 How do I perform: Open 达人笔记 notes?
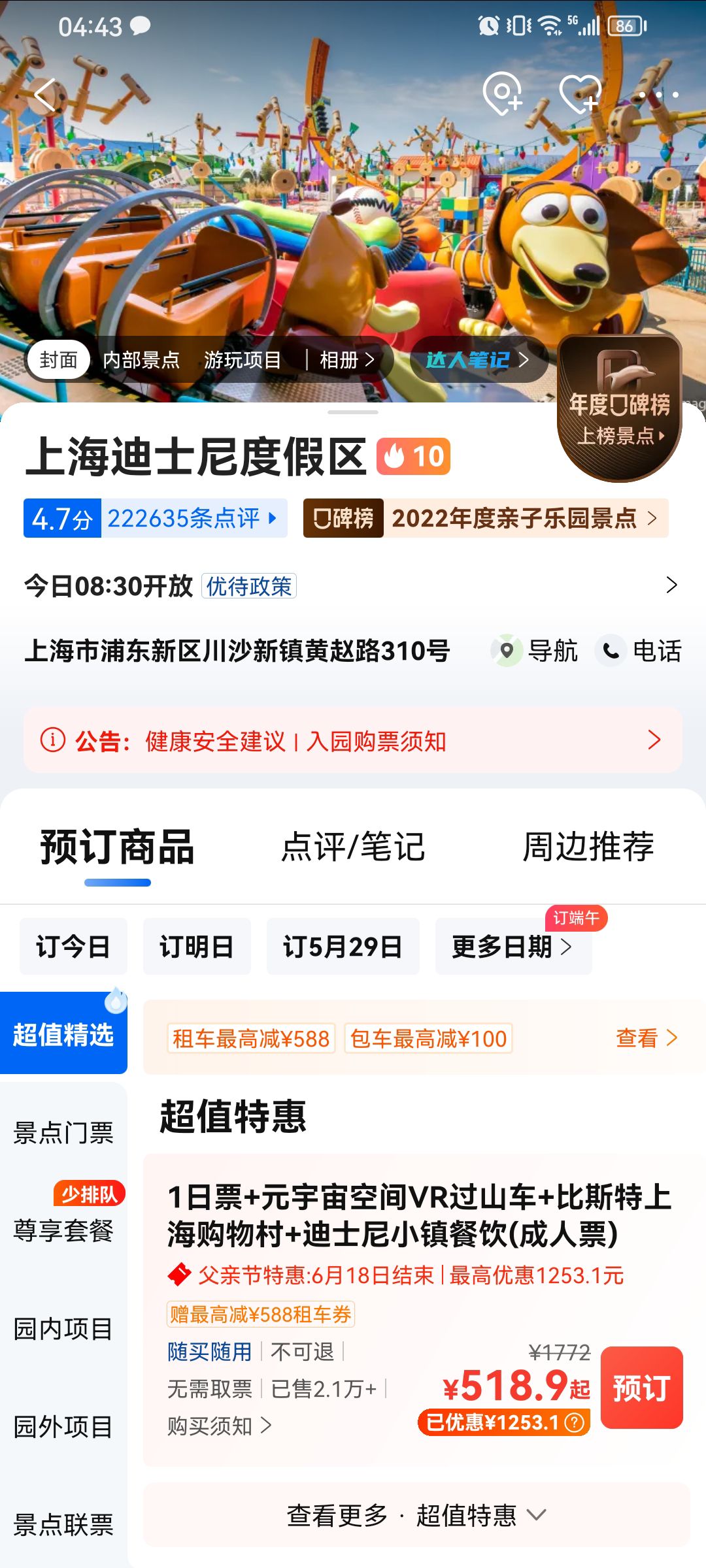tap(479, 359)
